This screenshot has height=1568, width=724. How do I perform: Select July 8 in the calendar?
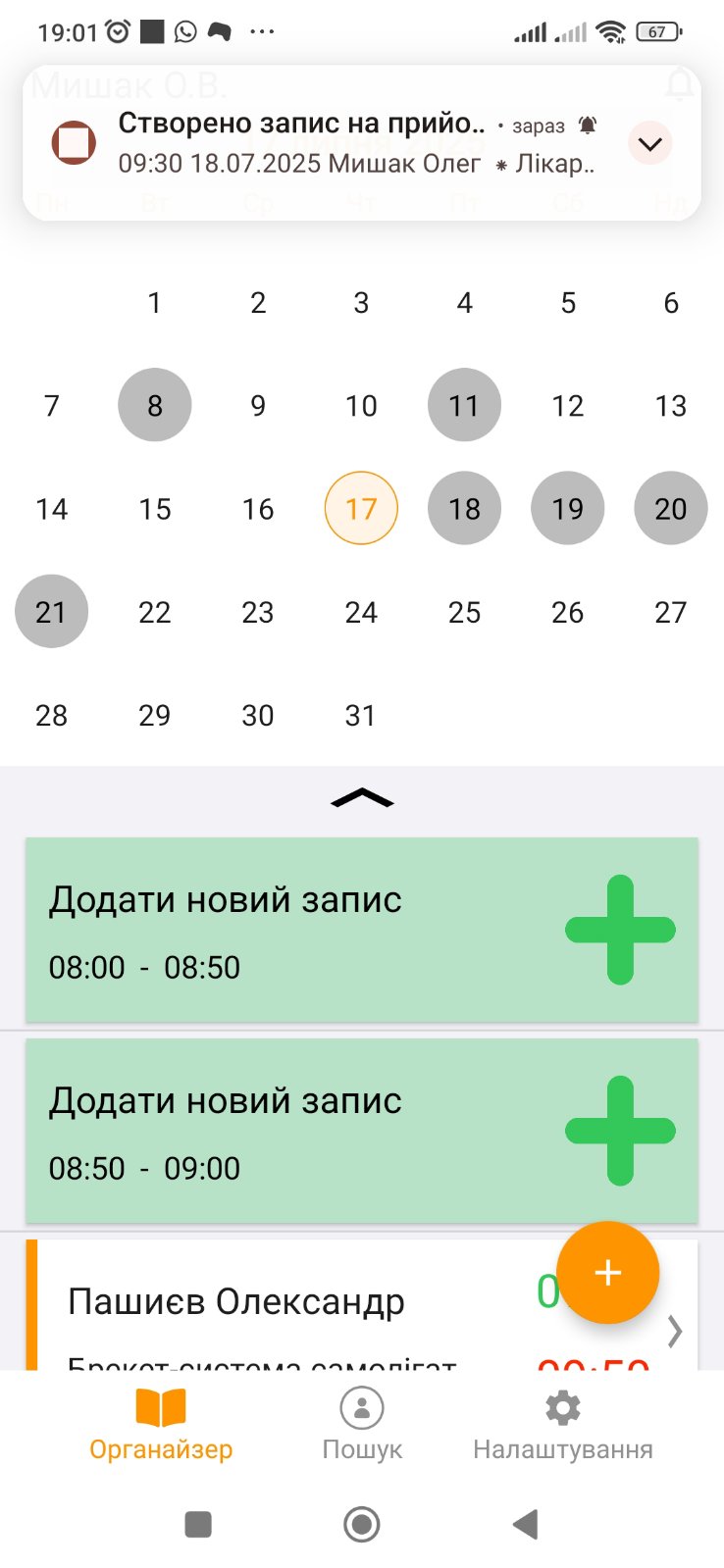(155, 405)
